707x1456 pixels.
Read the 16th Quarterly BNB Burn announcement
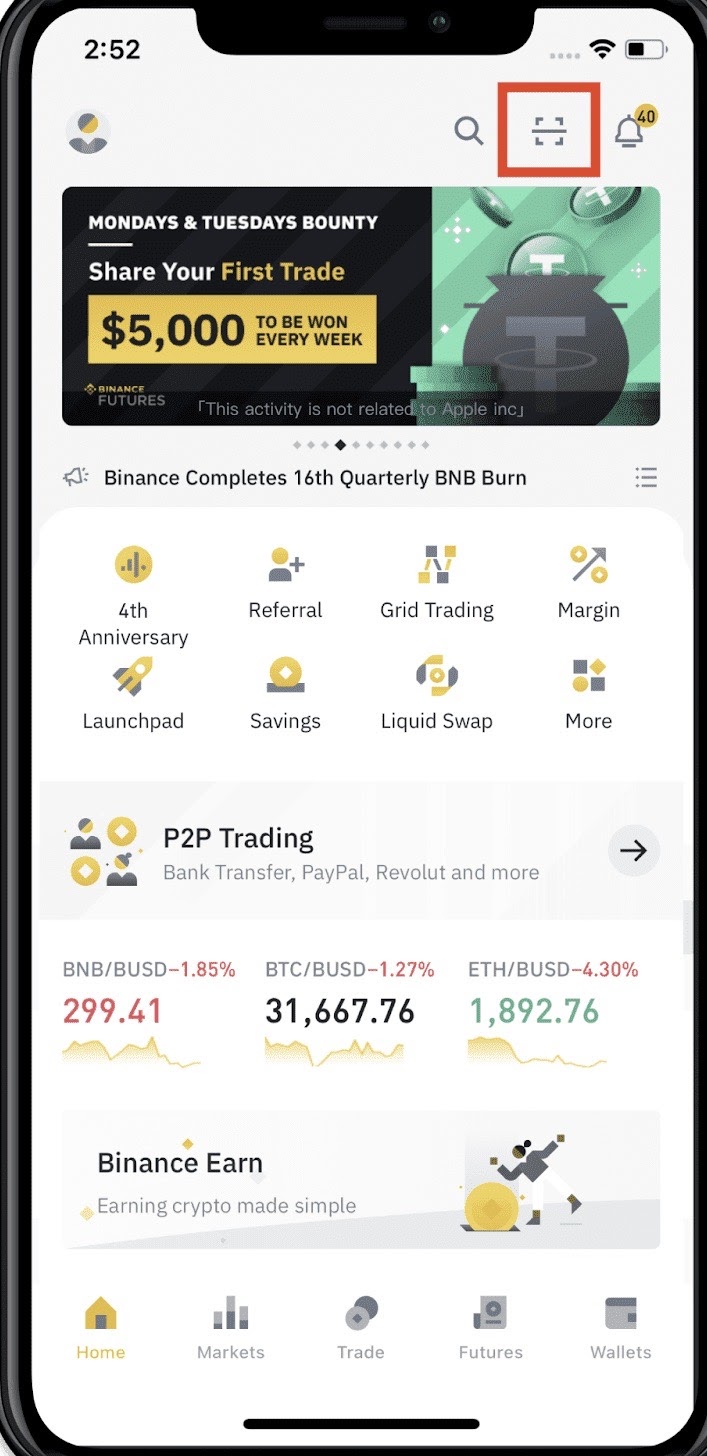(315, 477)
